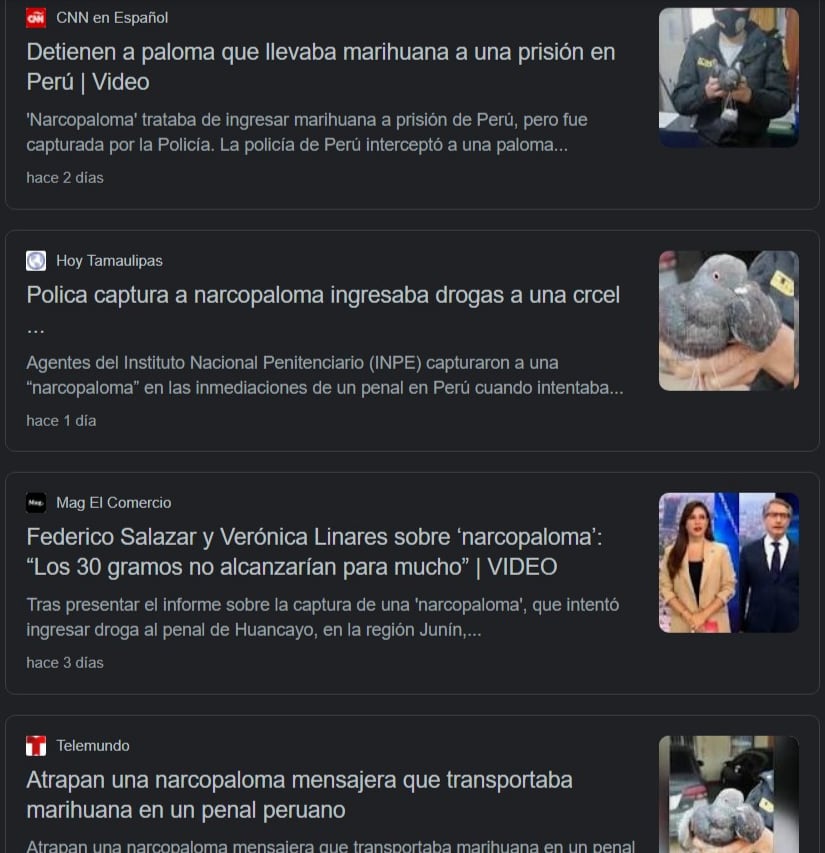
Task: Open the Telemundo narcopaloma mensajera headline
Action: [x=298, y=792]
